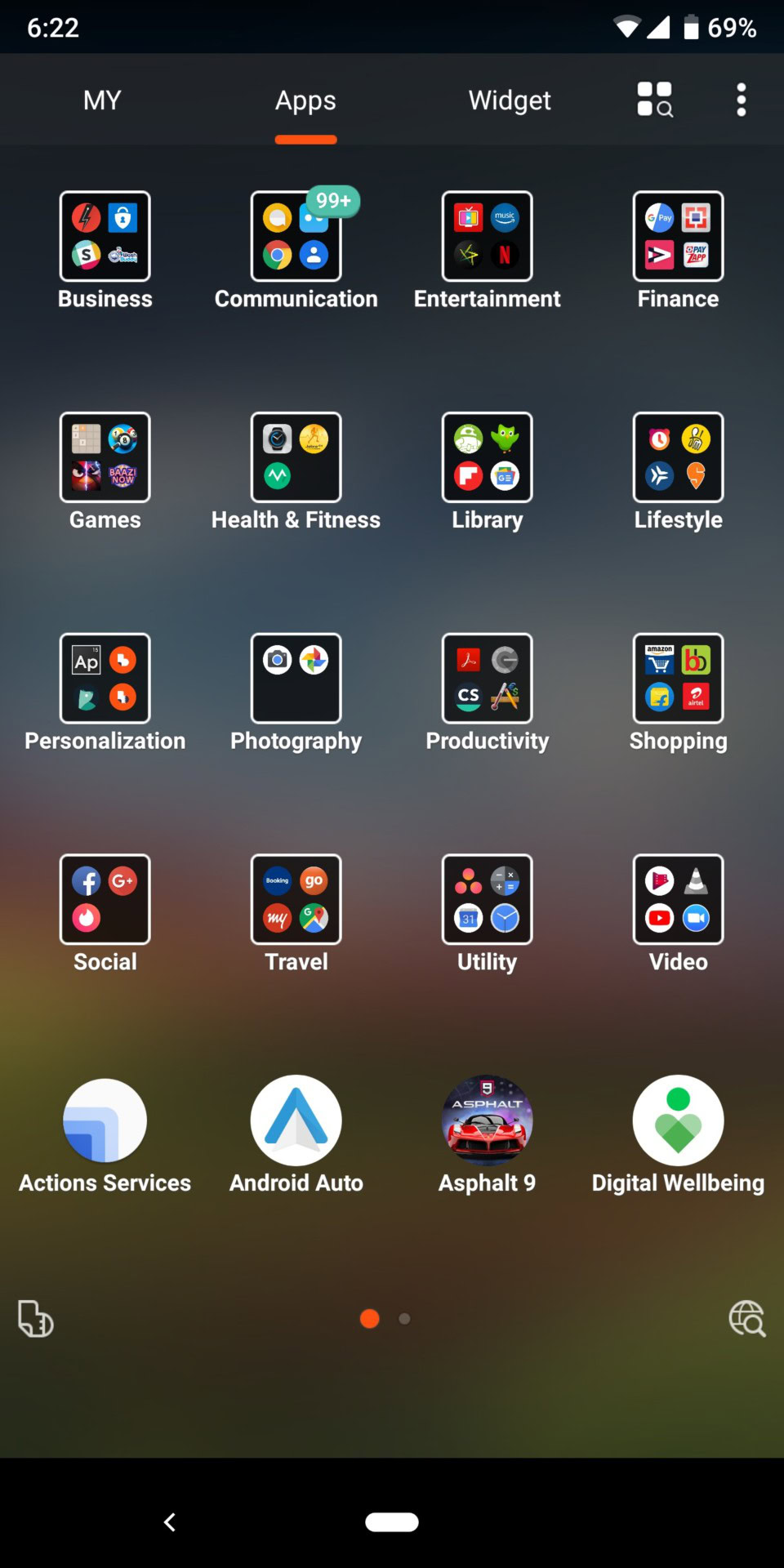Open the Business folder
The width and height of the screenshot is (784, 1568).
(105, 237)
